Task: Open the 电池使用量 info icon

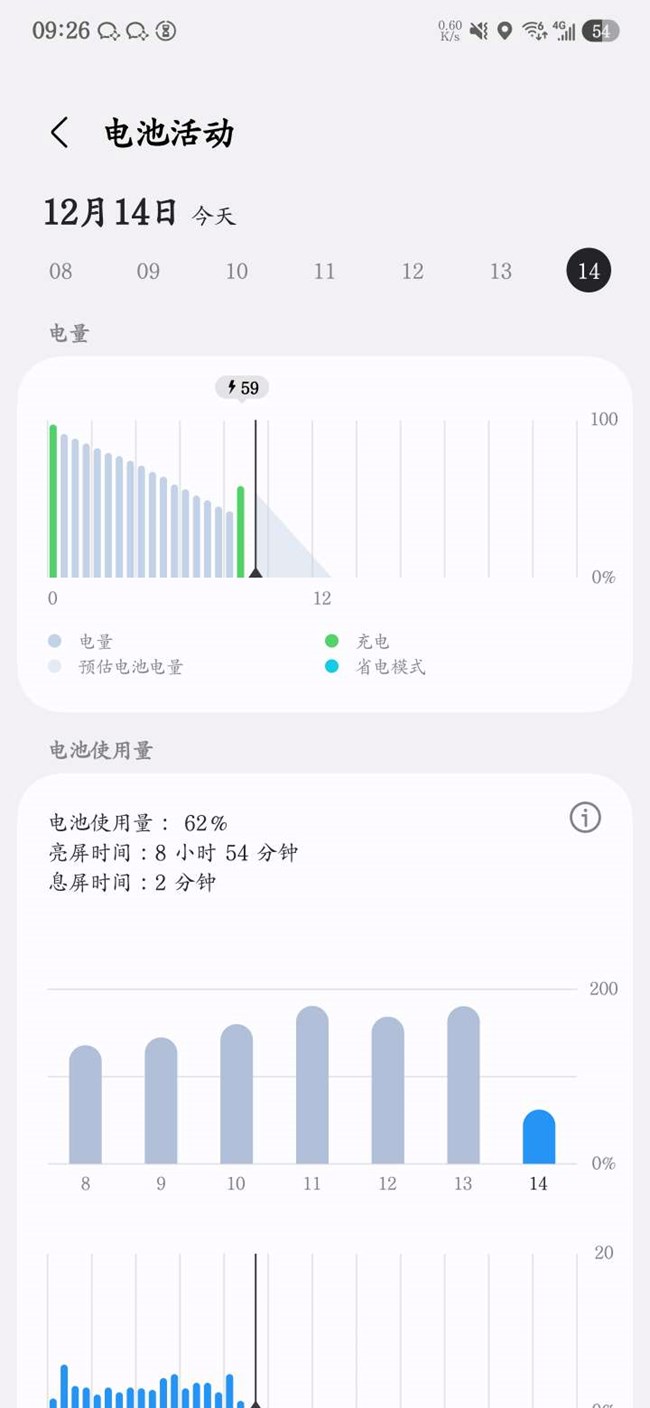Action: coord(585,818)
